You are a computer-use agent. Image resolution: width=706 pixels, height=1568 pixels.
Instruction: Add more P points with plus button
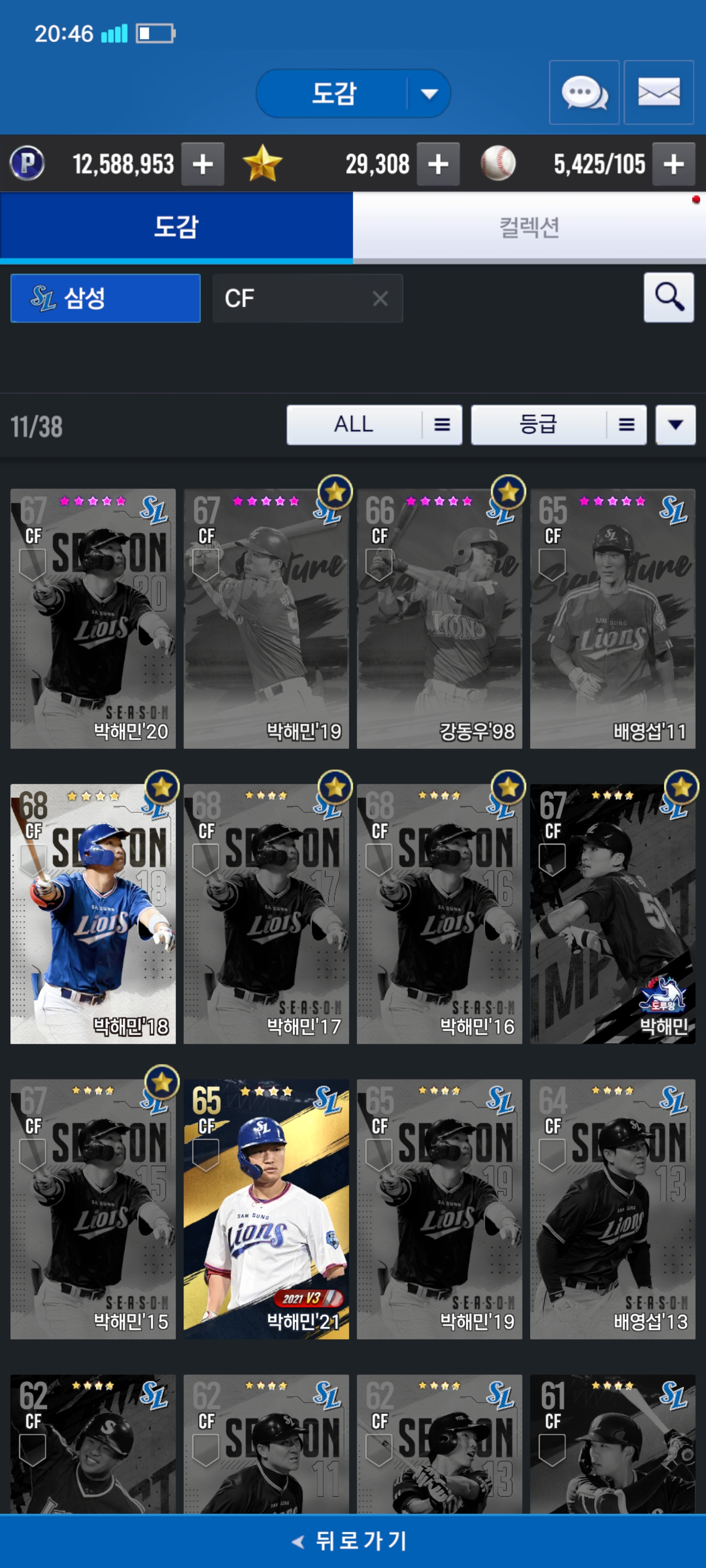click(x=203, y=164)
